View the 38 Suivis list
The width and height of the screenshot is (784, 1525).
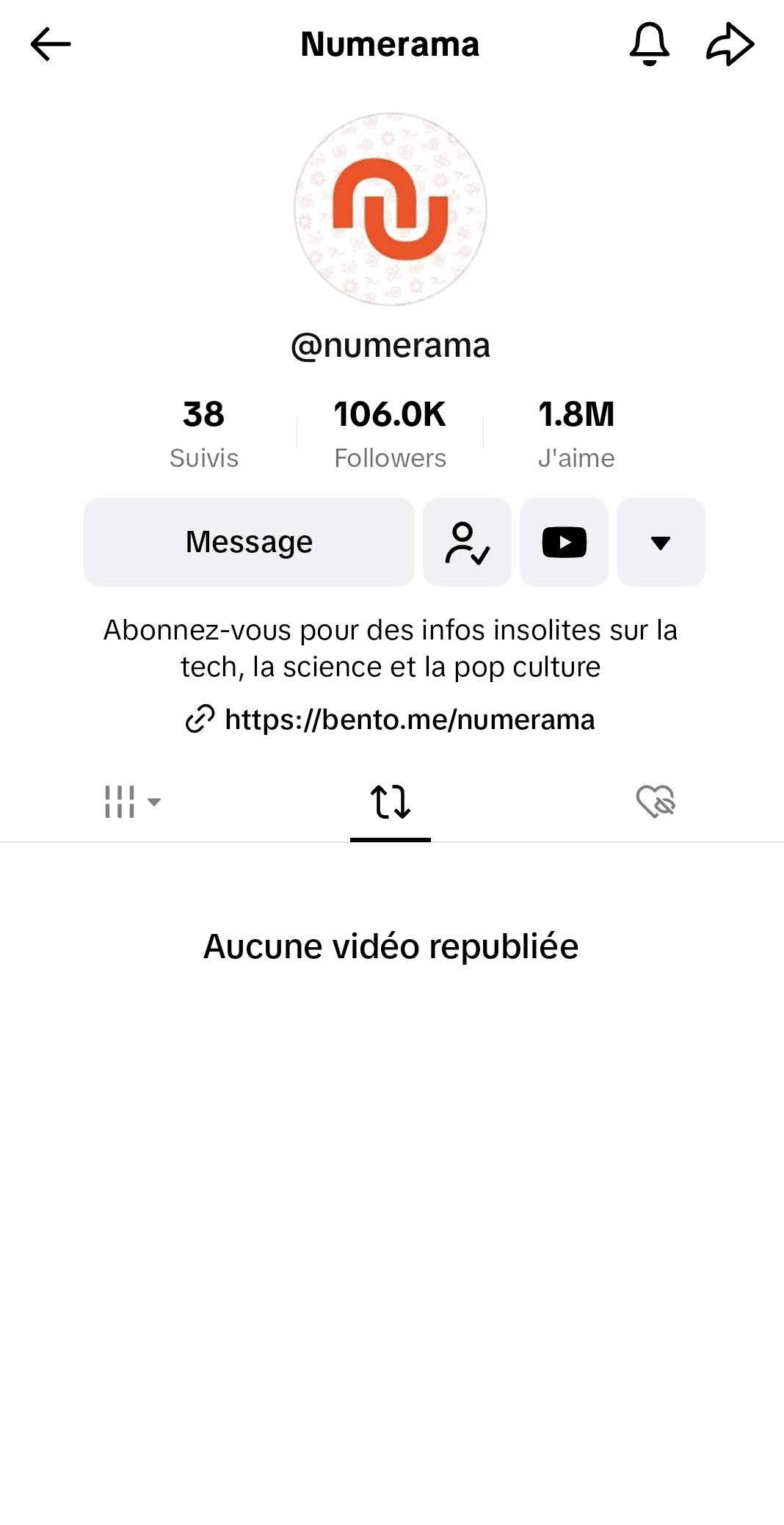(203, 433)
